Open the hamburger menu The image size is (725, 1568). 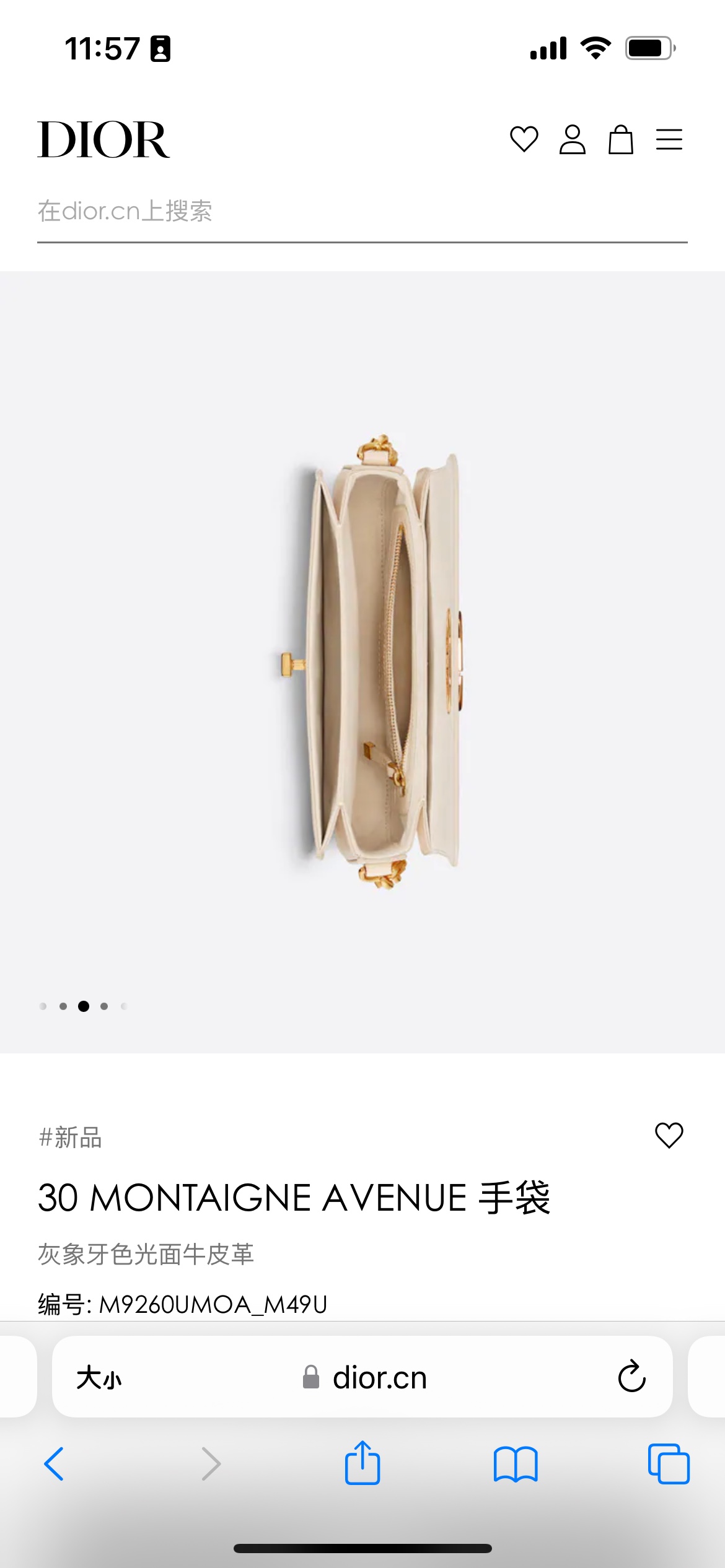click(x=669, y=139)
